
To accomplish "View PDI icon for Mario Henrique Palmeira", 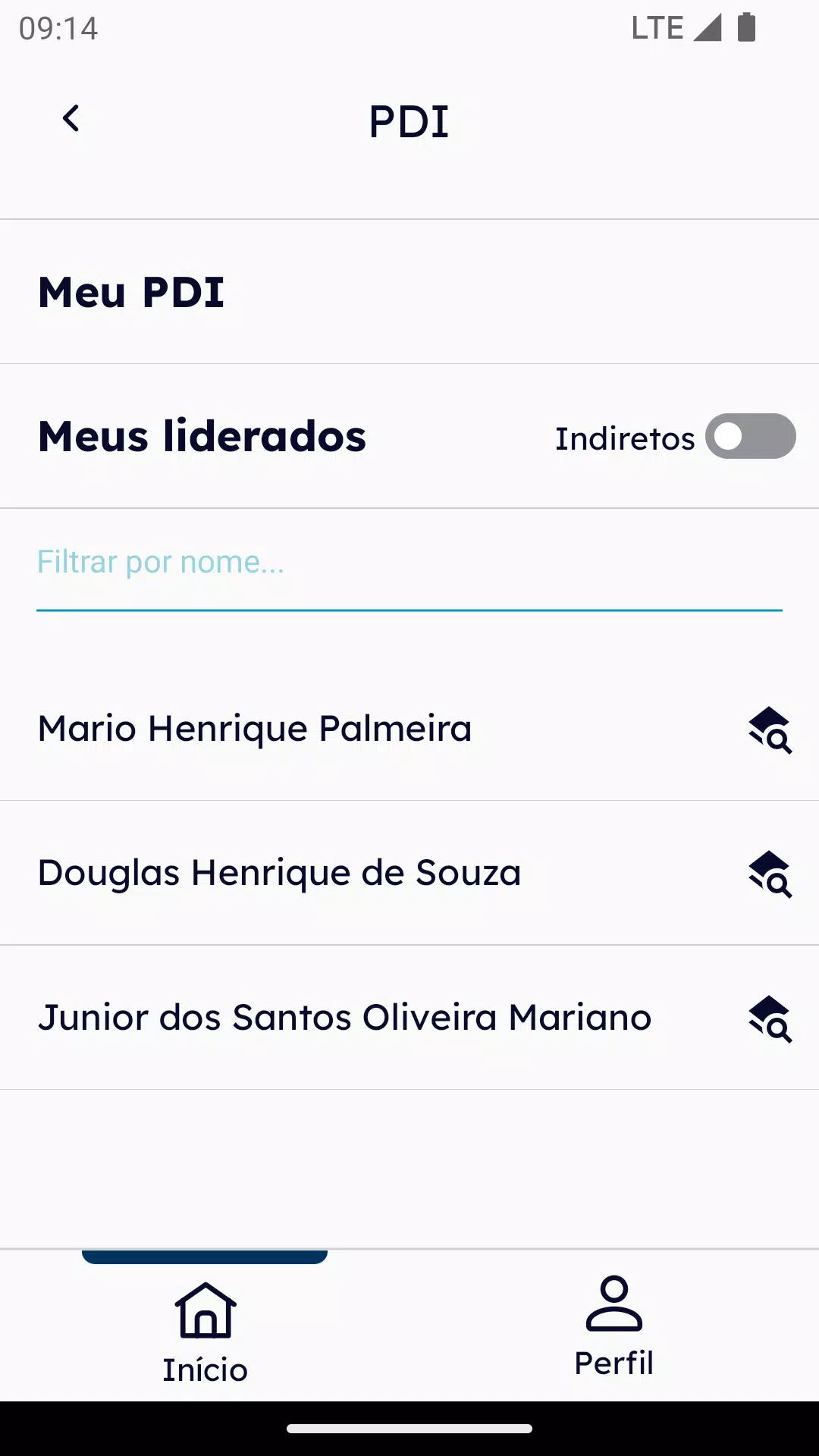I will pos(770,730).
